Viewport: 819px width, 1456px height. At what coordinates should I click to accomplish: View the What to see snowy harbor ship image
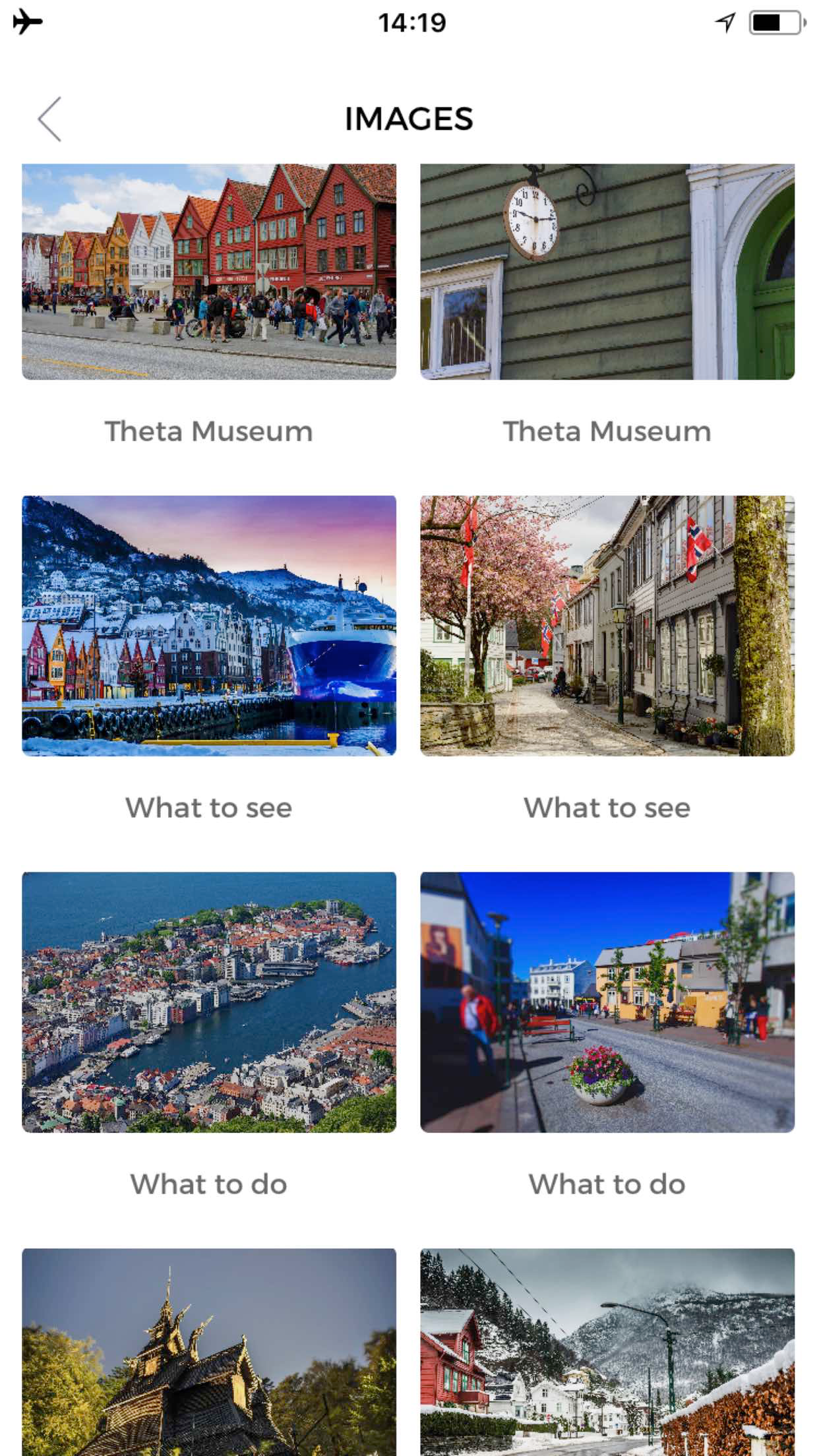(x=209, y=625)
